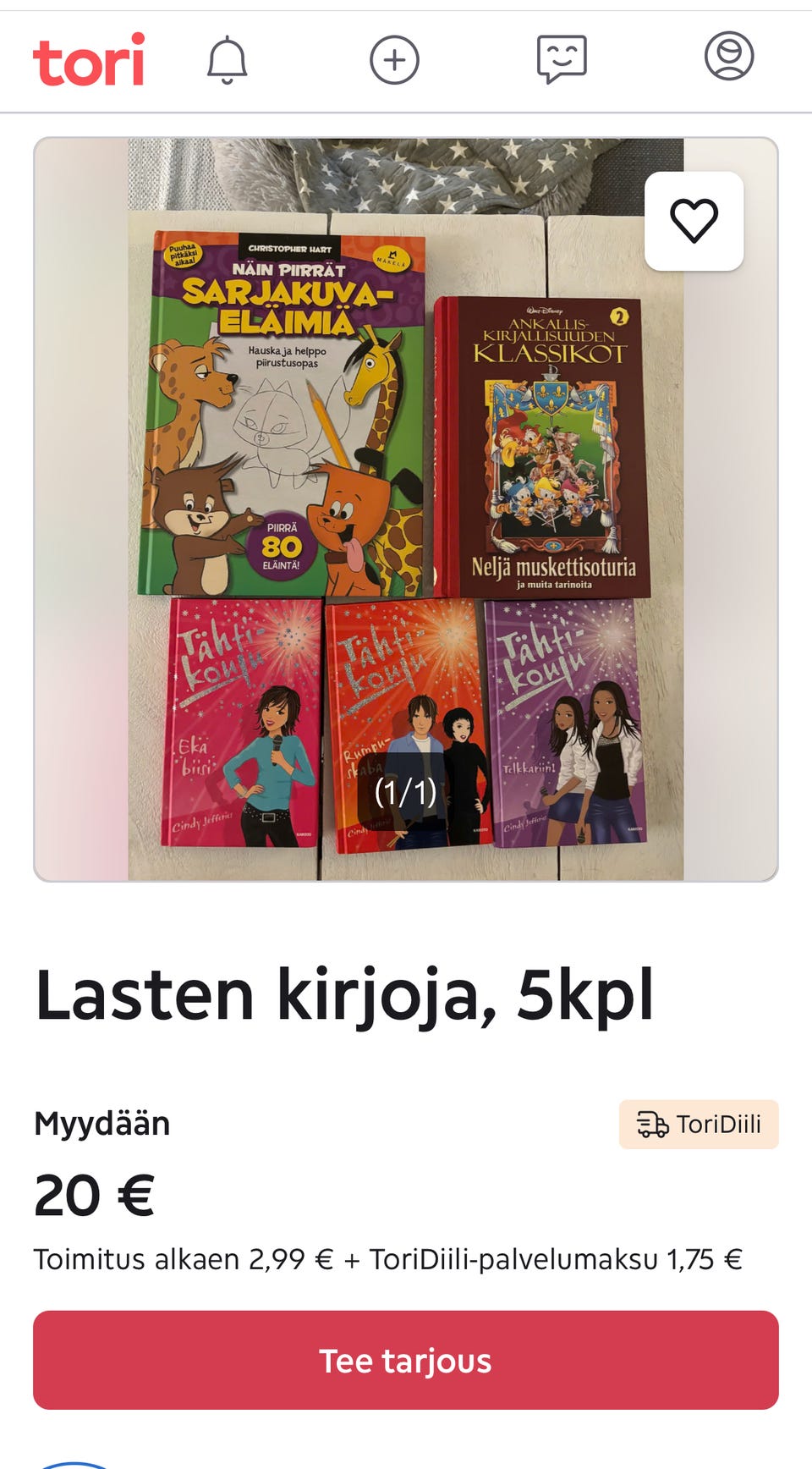This screenshot has width=812, height=1469.
Task: Create a new listing with the plus icon
Action: click(394, 60)
